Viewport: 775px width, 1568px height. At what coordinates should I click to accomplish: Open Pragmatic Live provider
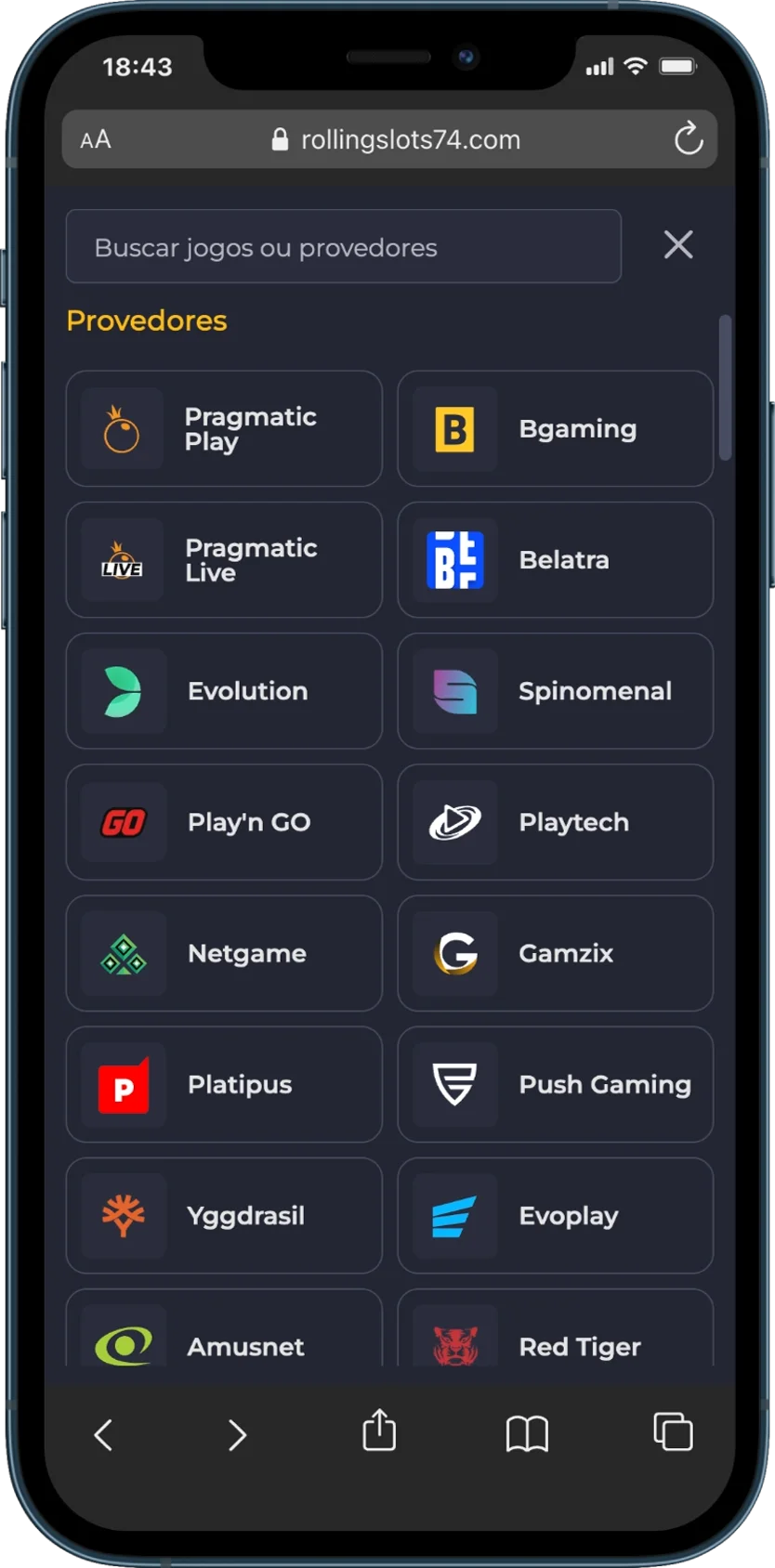click(x=224, y=560)
